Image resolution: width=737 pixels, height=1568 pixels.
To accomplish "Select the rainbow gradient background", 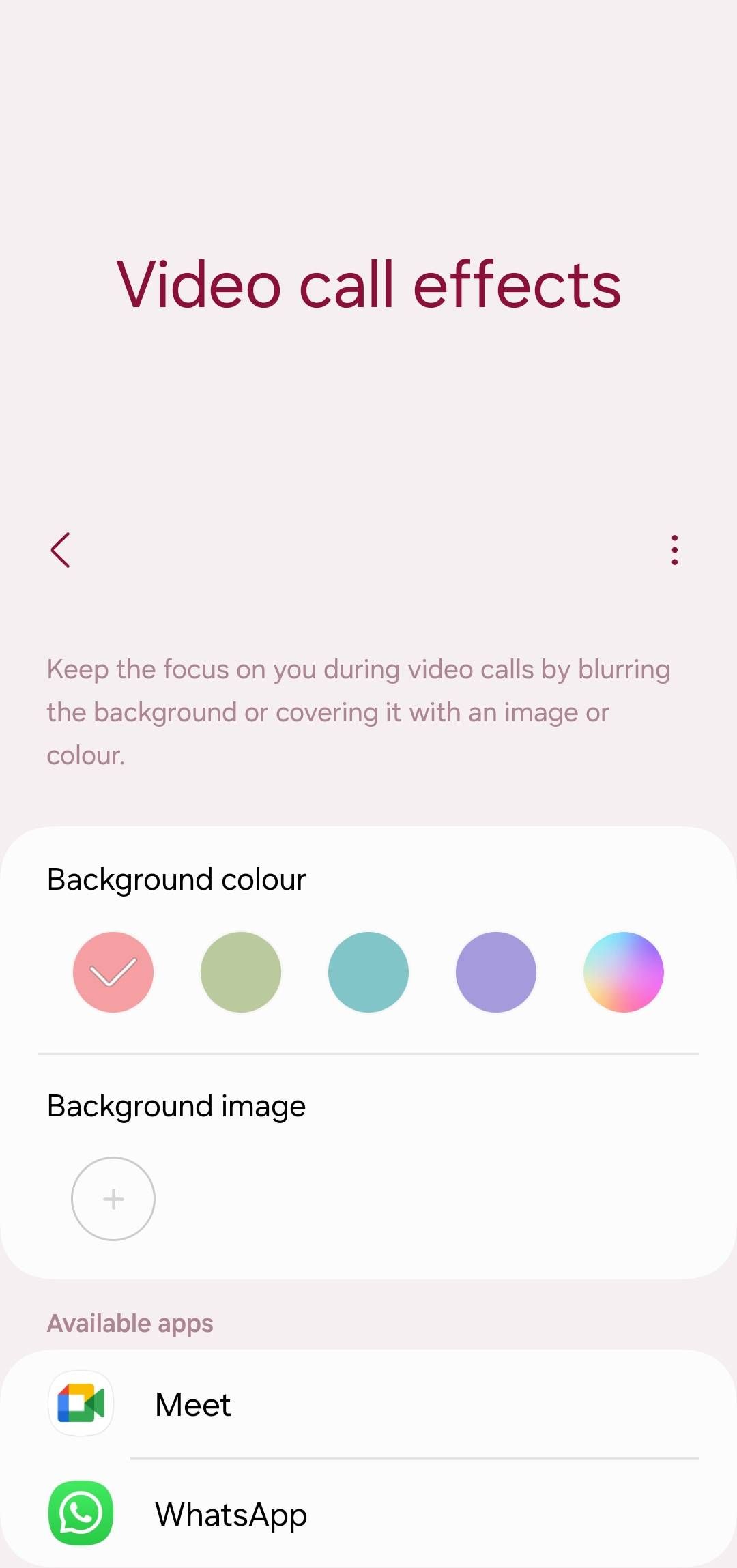I will 623,972.
